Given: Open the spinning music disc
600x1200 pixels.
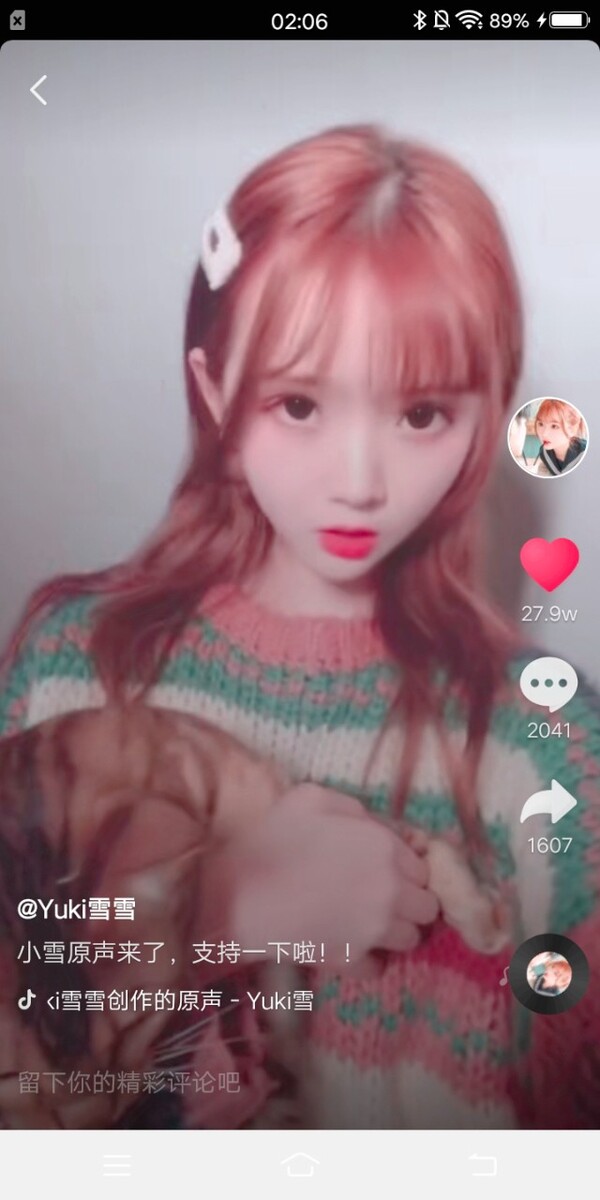Looking at the screenshot, I should pyautogui.click(x=548, y=973).
